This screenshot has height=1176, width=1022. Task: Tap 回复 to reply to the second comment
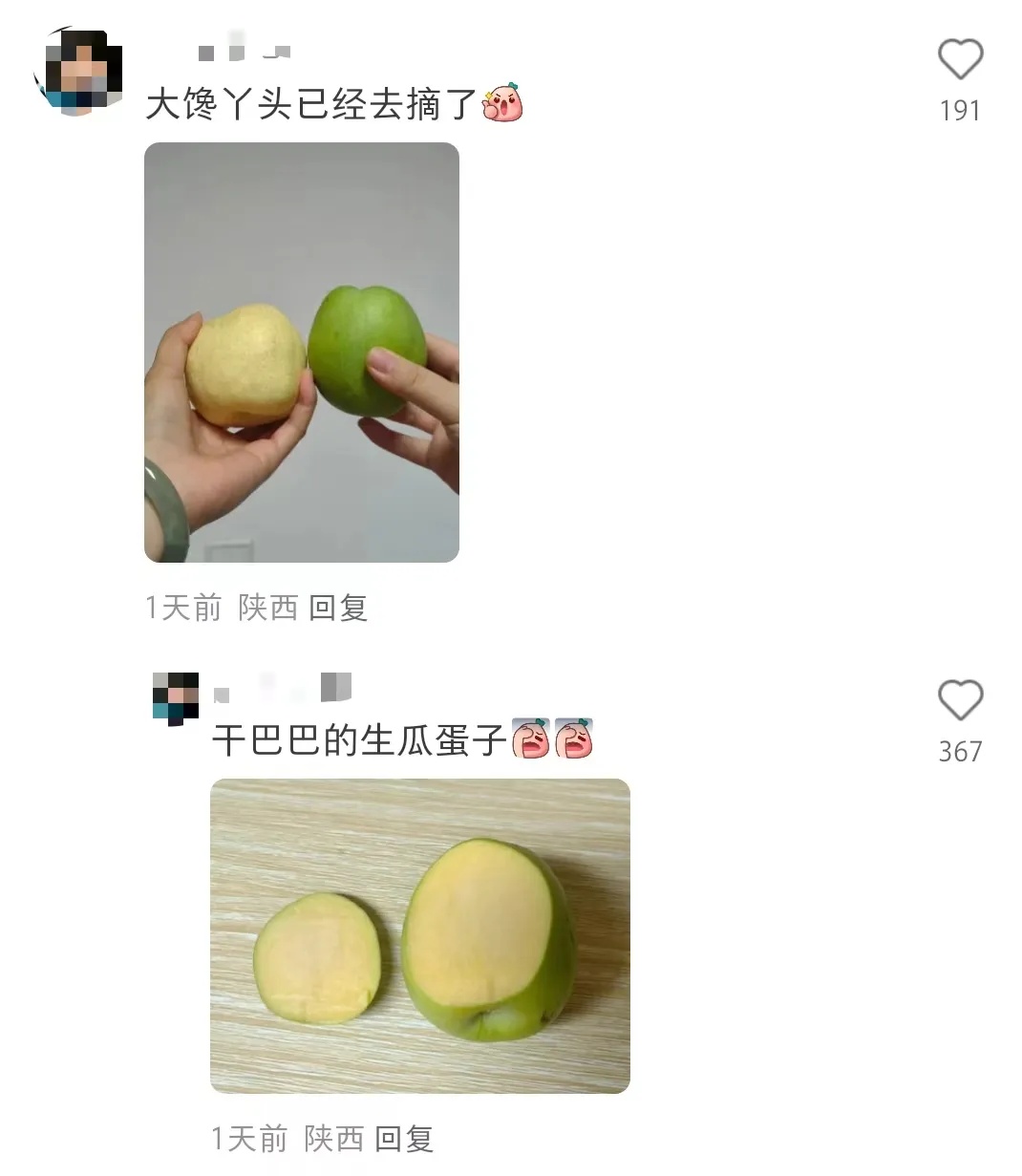pos(408,1138)
